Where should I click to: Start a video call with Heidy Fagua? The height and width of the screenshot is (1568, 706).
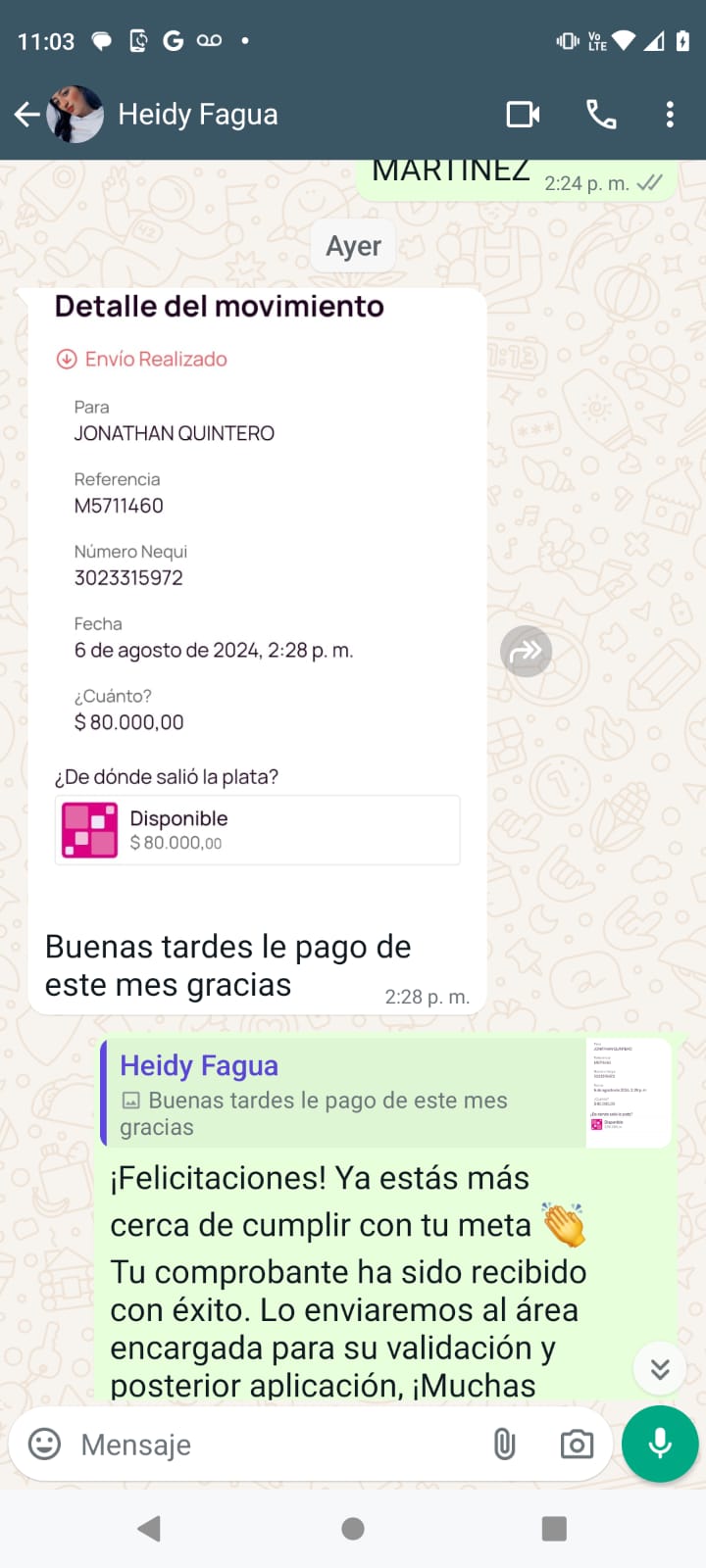[x=523, y=115]
